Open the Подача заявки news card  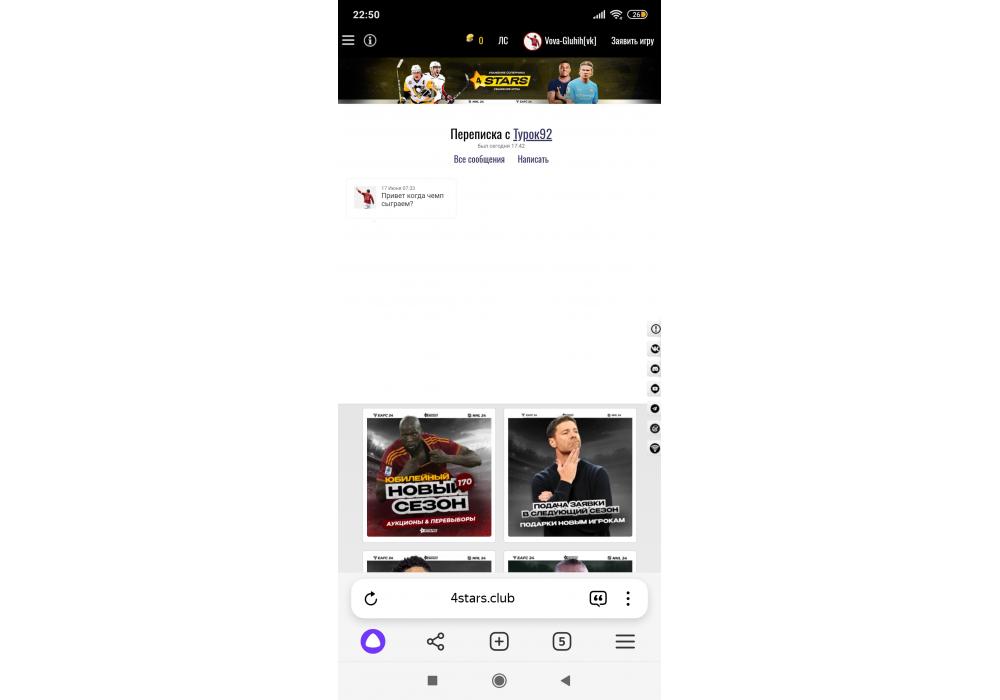(570, 475)
